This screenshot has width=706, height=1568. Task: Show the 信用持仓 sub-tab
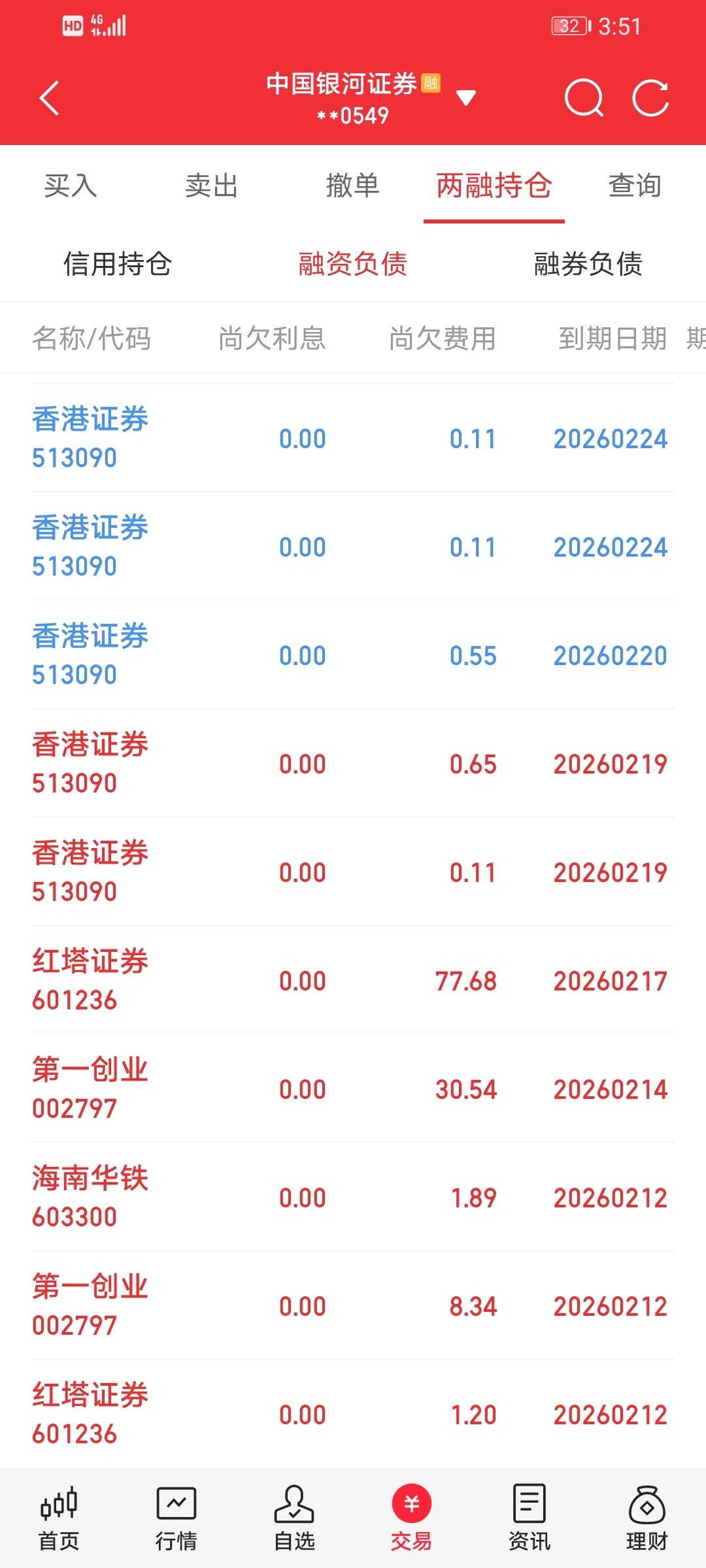coord(118,264)
